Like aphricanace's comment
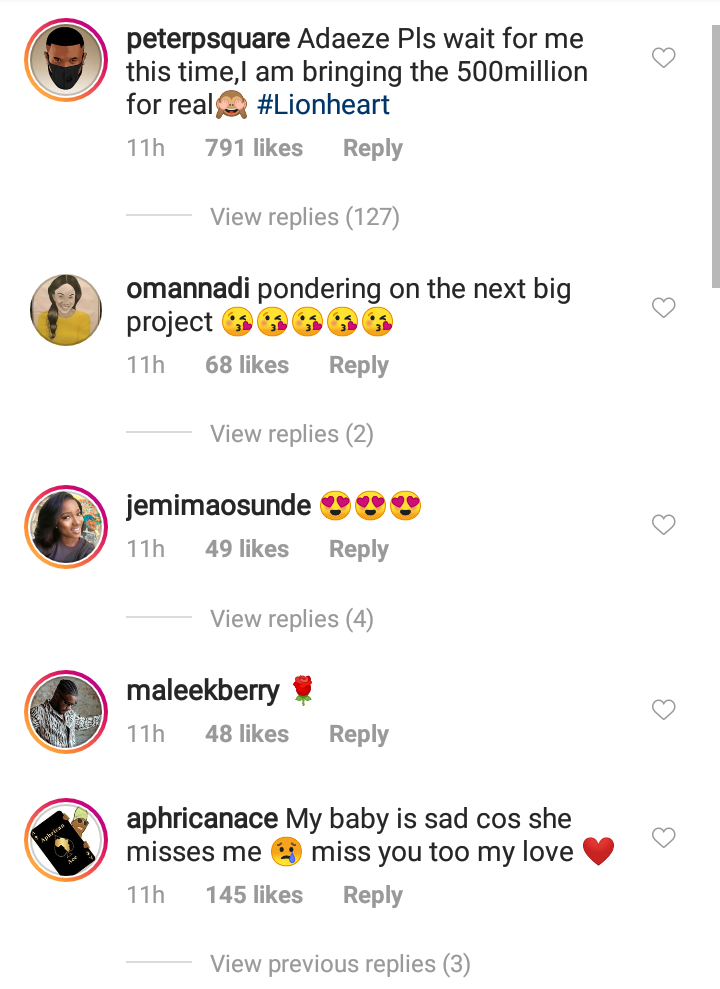 click(664, 838)
